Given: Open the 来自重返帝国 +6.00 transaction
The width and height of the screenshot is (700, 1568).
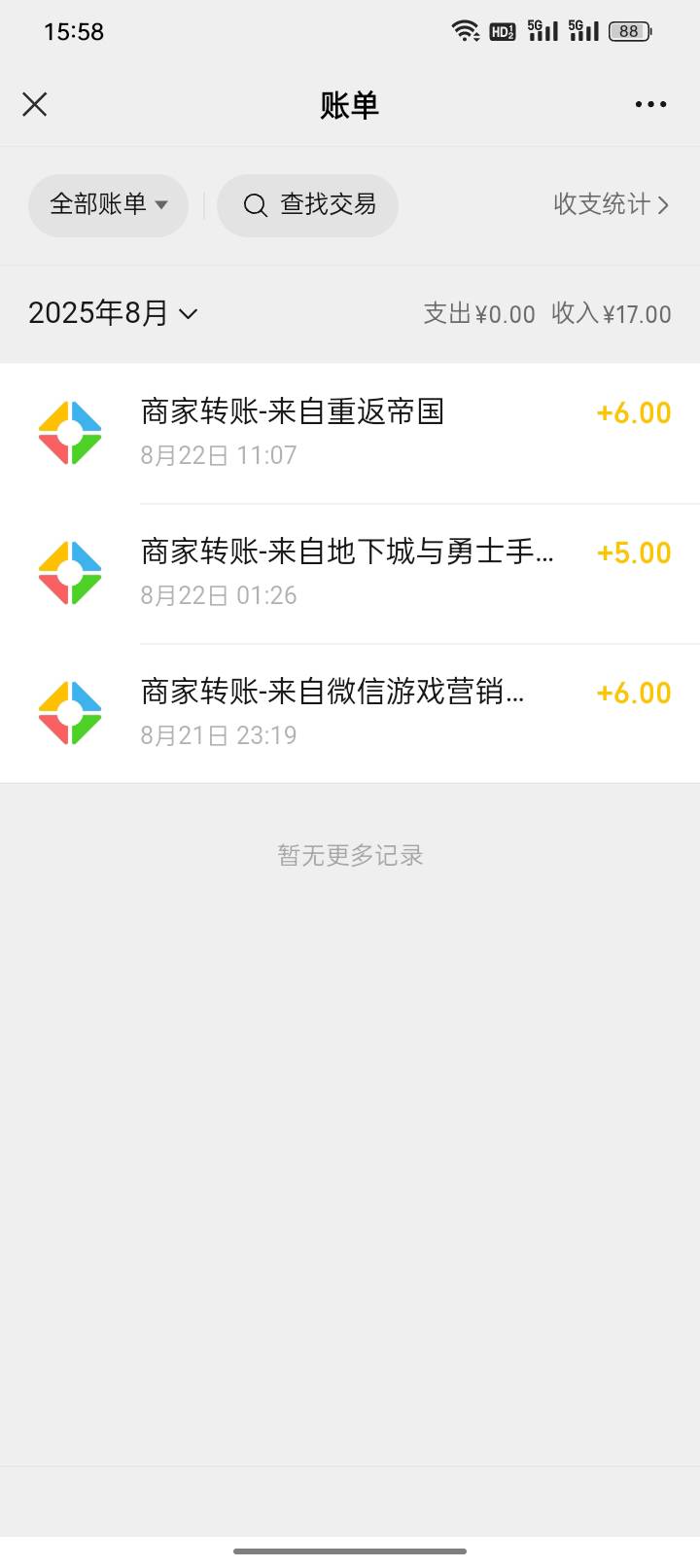Looking at the screenshot, I should [x=350, y=434].
